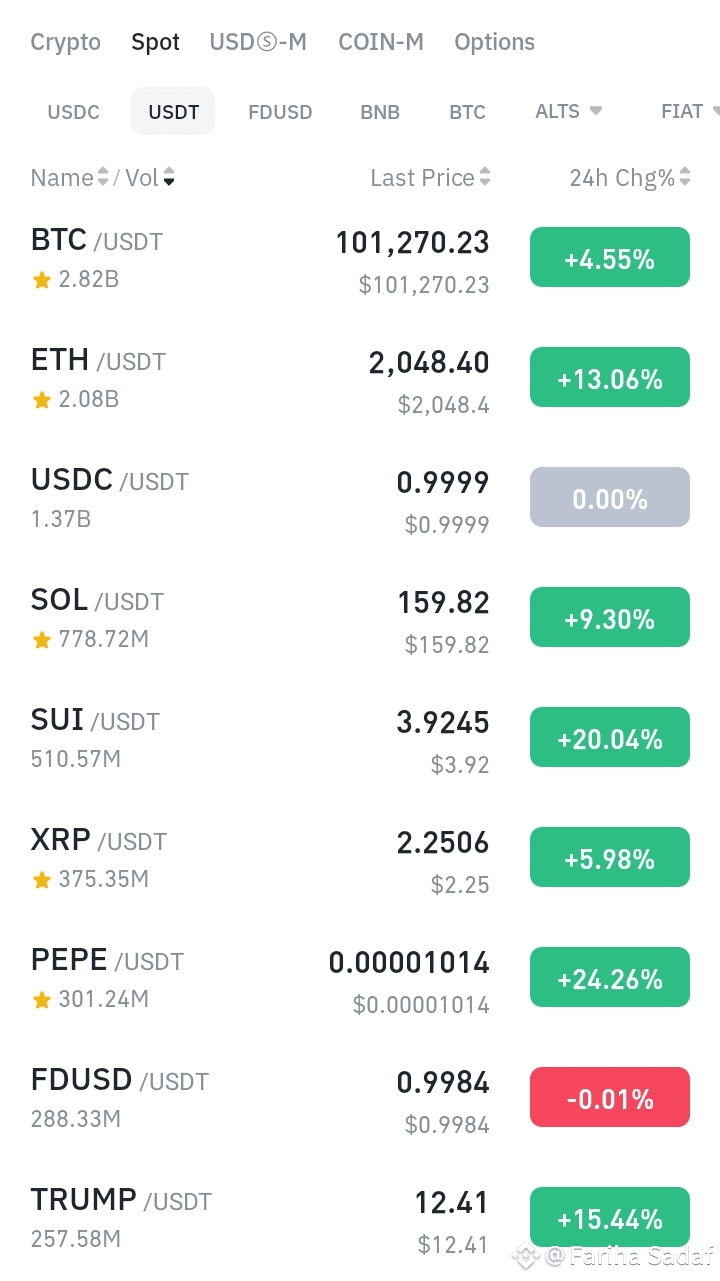
Task: Select the BNB quote filter
Action: [379, 112]
